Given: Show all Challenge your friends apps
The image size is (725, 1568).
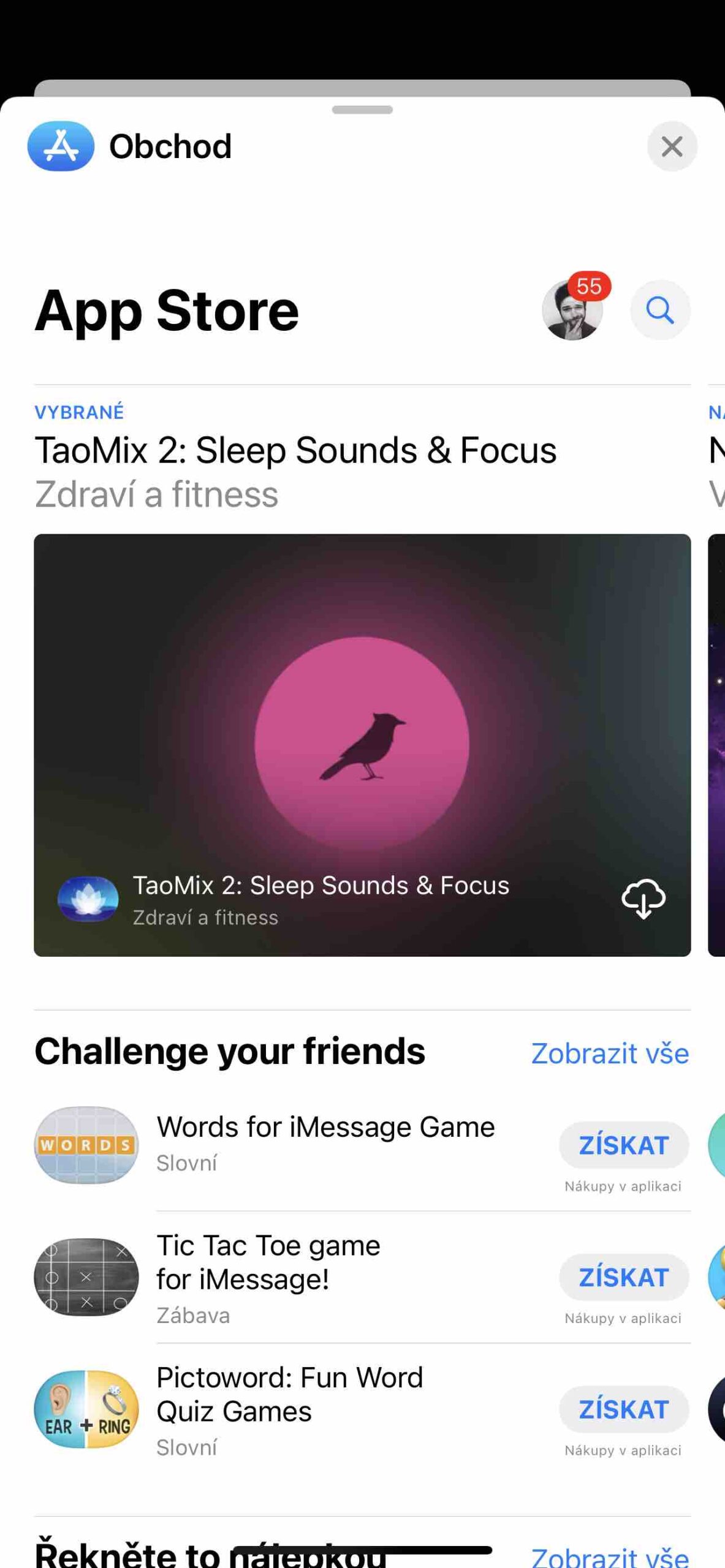Looking at the screenshot, I should (610, 1053).
